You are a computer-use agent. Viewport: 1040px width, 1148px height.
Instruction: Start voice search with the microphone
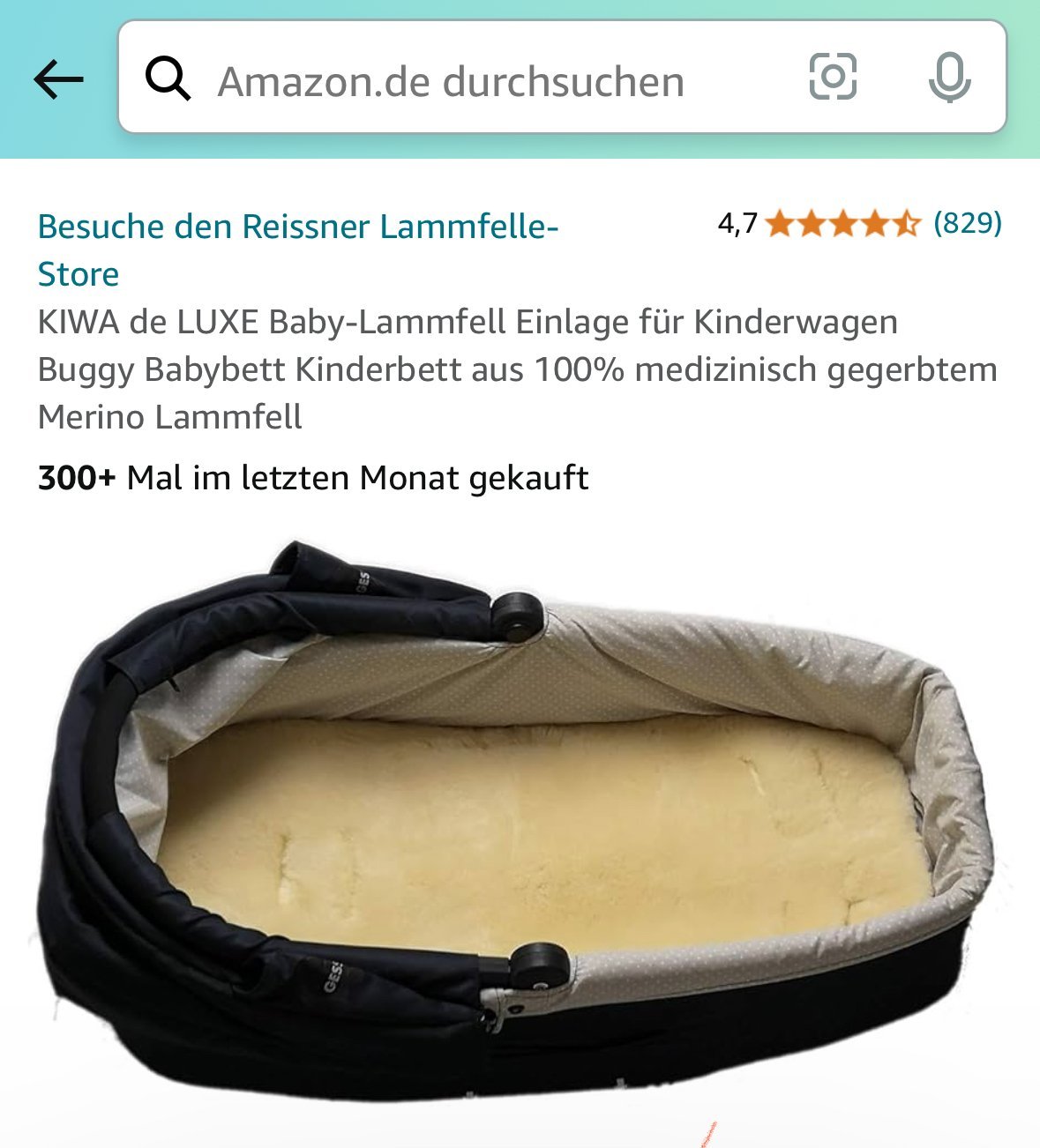949,78
